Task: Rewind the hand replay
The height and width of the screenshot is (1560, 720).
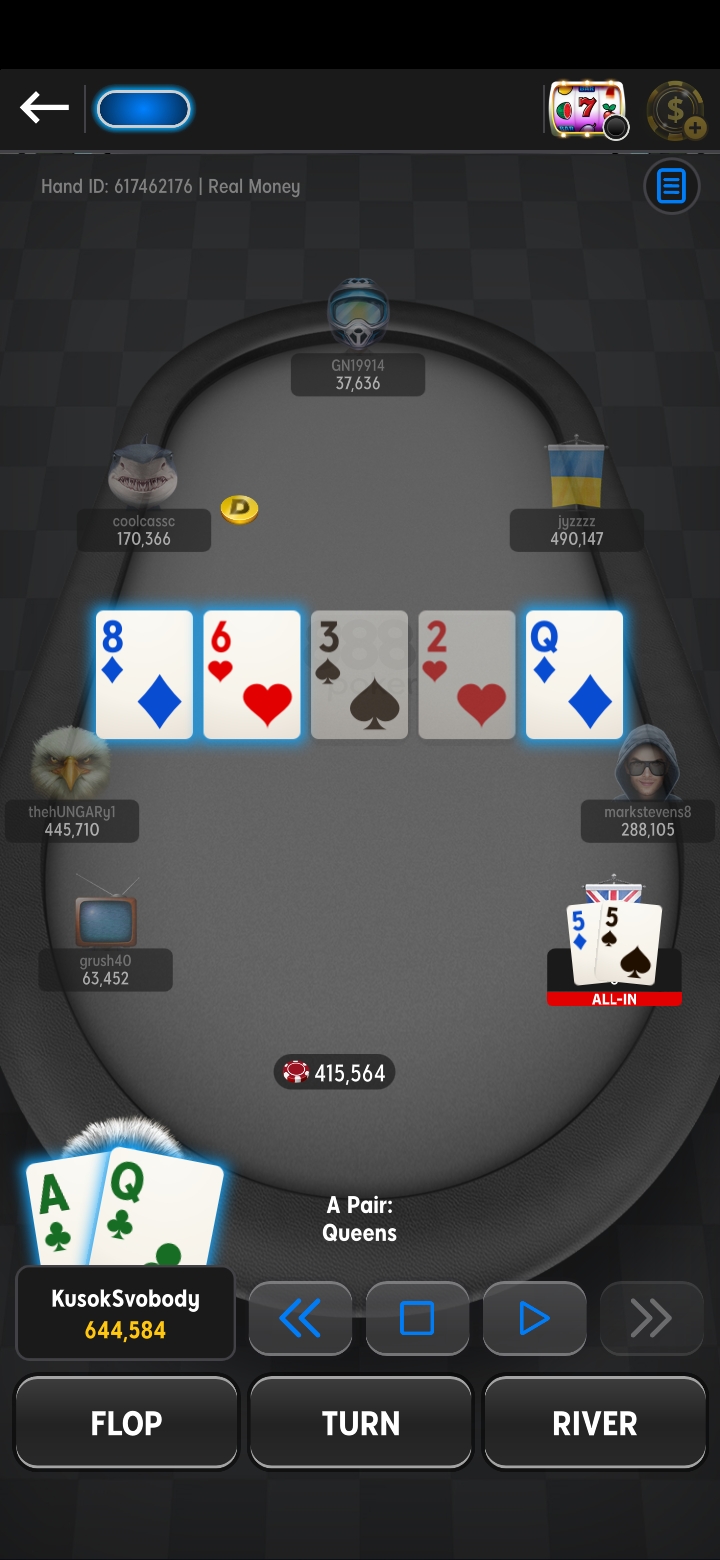Action: pyautogui.click(x=300, y=1319)
